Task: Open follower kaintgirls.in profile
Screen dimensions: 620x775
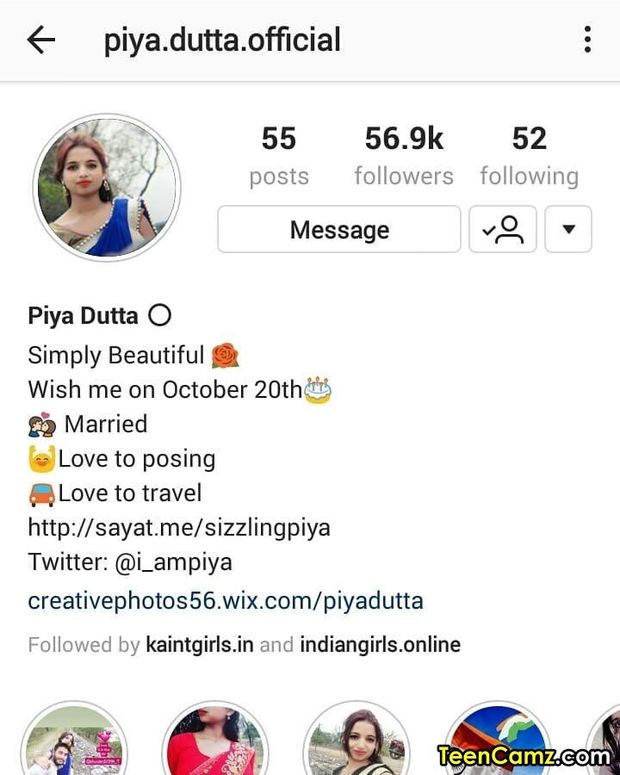Action: coord(199,645)
